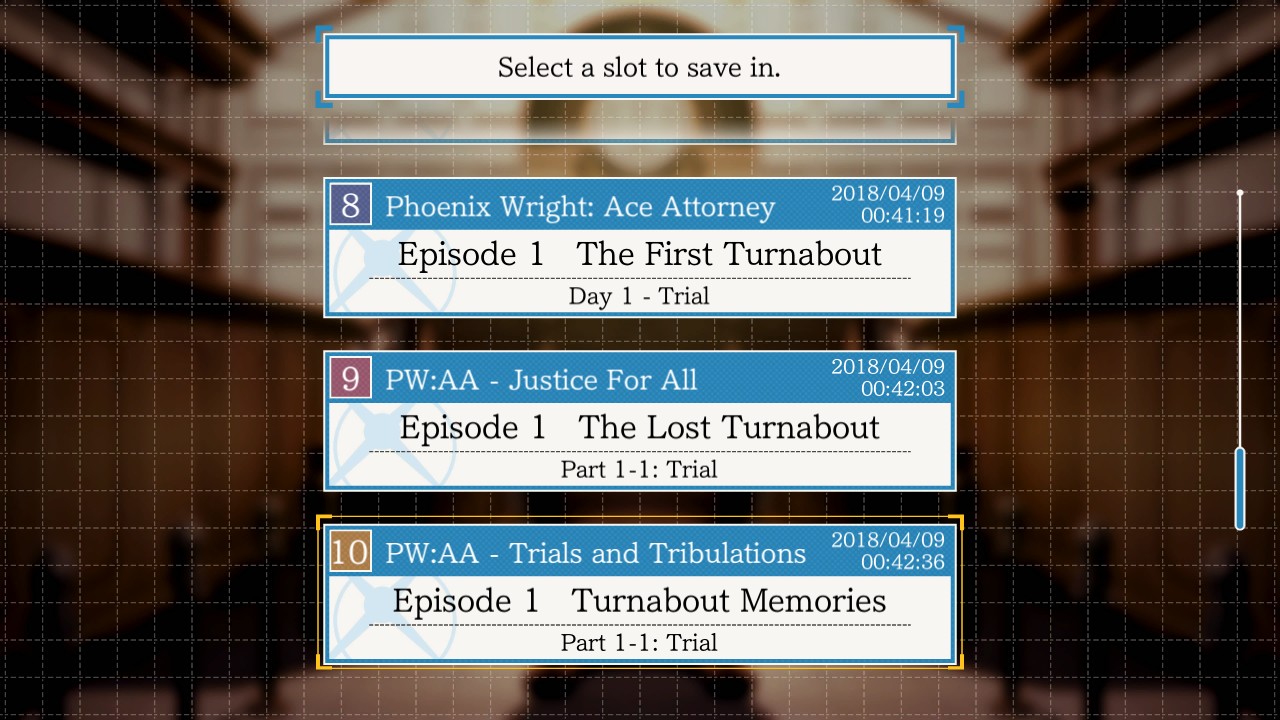Image resolution: width=1280 pixels, height=720 pixels.
Task: Select slot 9 Justice For All save
Action: point(639,421)
